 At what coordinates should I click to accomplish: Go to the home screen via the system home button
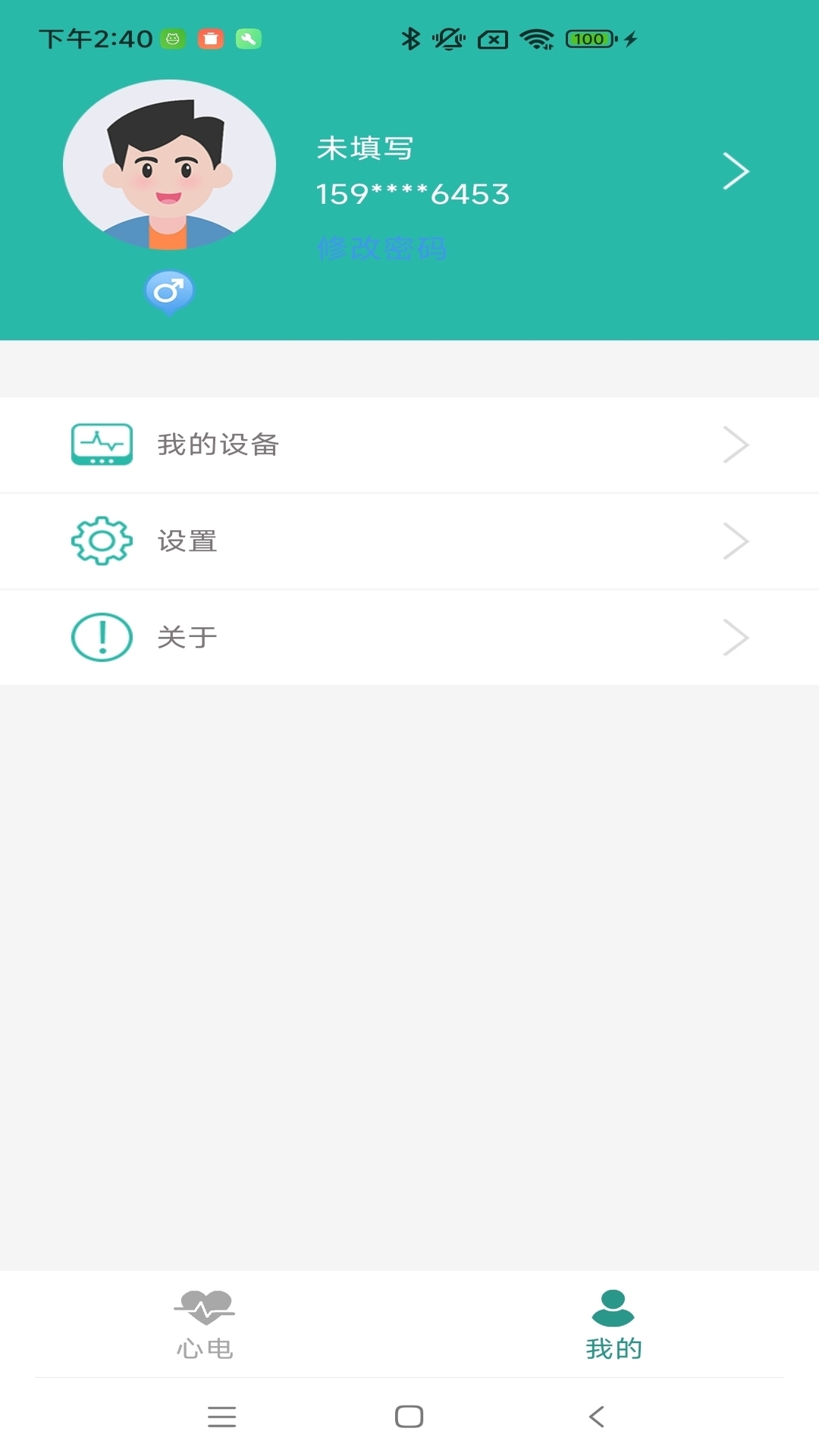(x=409, y=1416)
